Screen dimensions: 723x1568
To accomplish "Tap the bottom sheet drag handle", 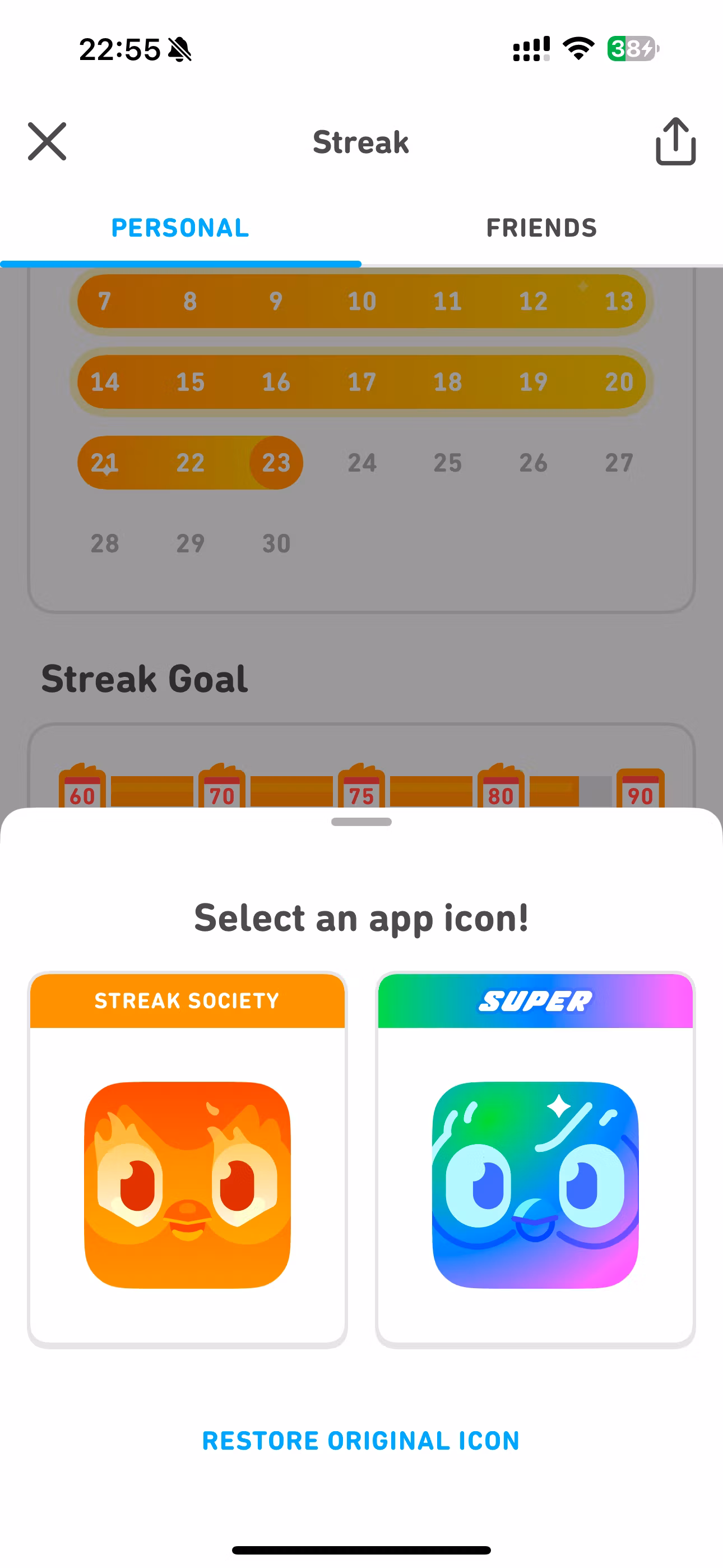I will pos(361,822).
